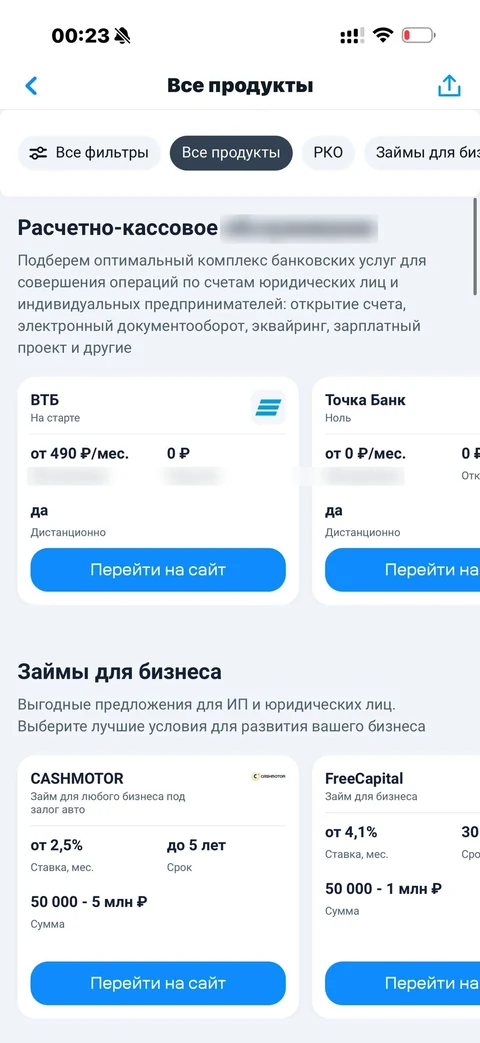Tap Перейти на сайт for FreeCapital
This screenshot has height=1043, width=480.
(x=402, y=983)
